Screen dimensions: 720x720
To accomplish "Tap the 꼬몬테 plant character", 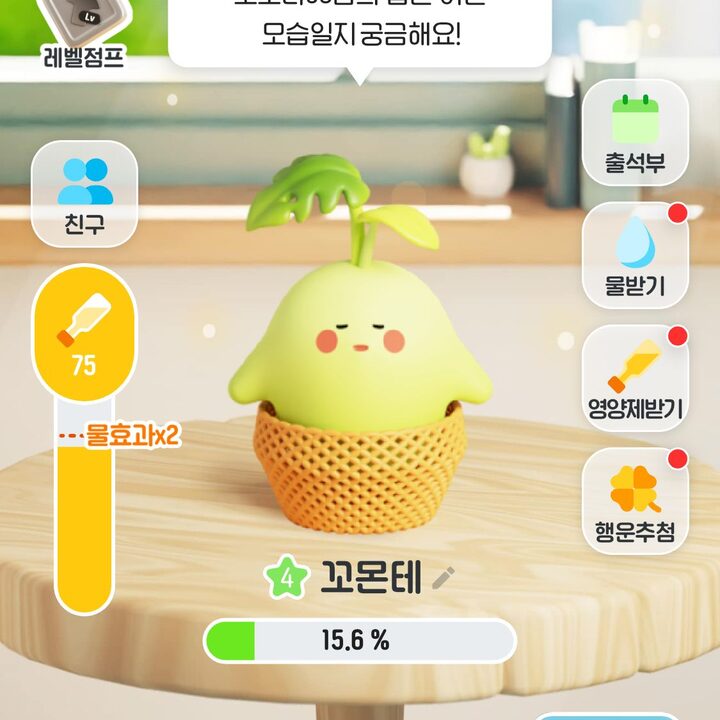I will point(358,340).
